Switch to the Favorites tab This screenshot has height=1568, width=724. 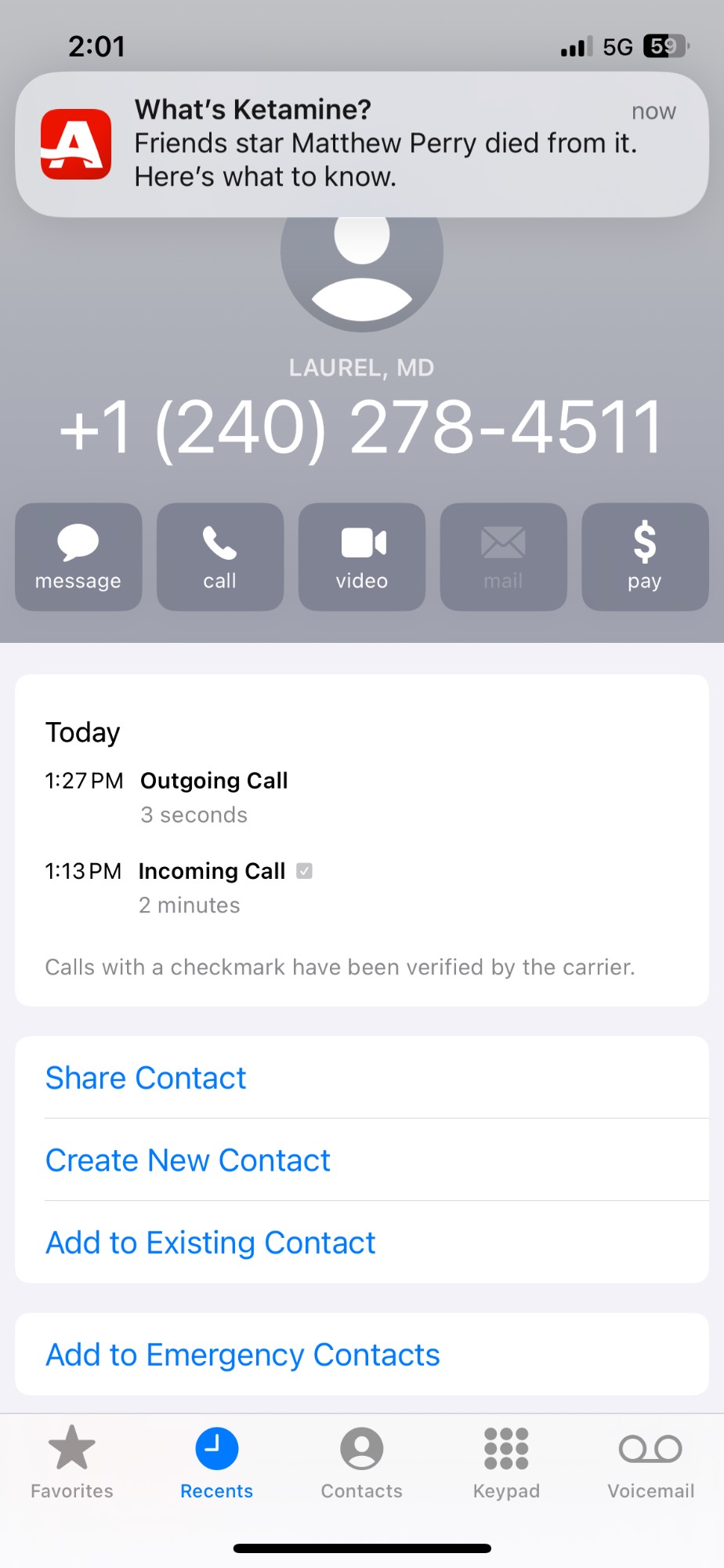72,1462
